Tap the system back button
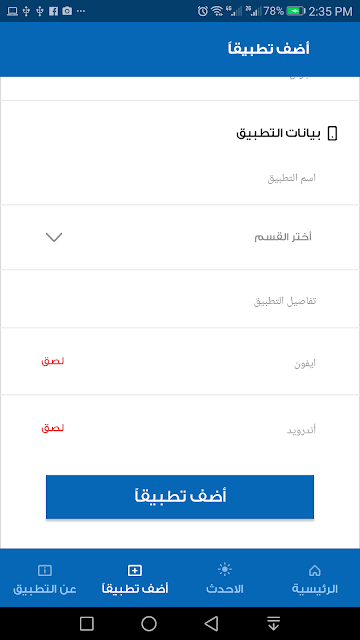Screen dimensions: 360x640 [211, 623]
